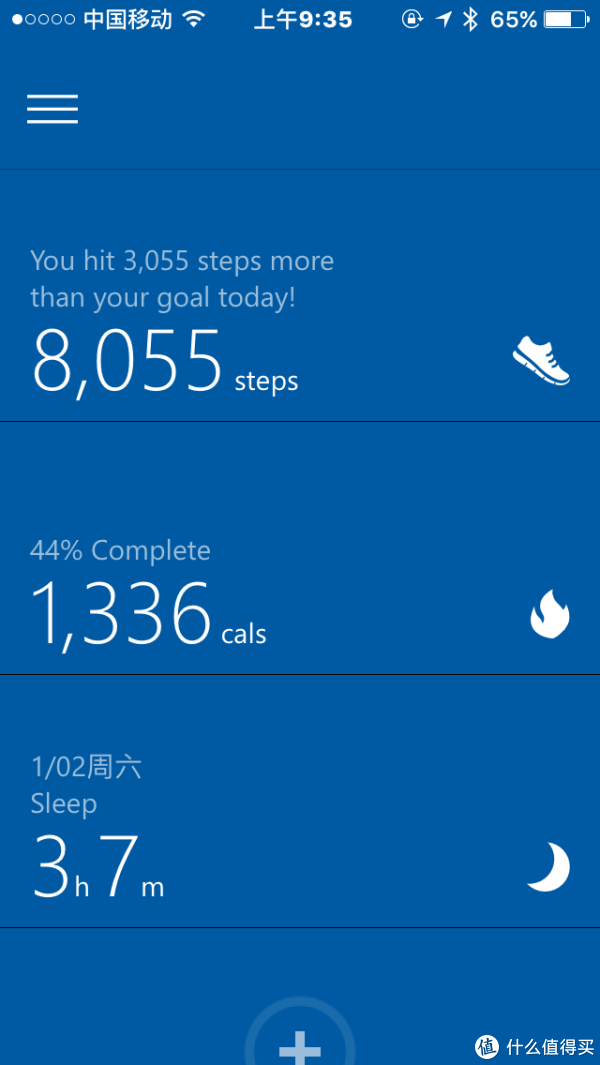
Task: Open the Sleep 3h 7m tile
Action: click(300, 801)
